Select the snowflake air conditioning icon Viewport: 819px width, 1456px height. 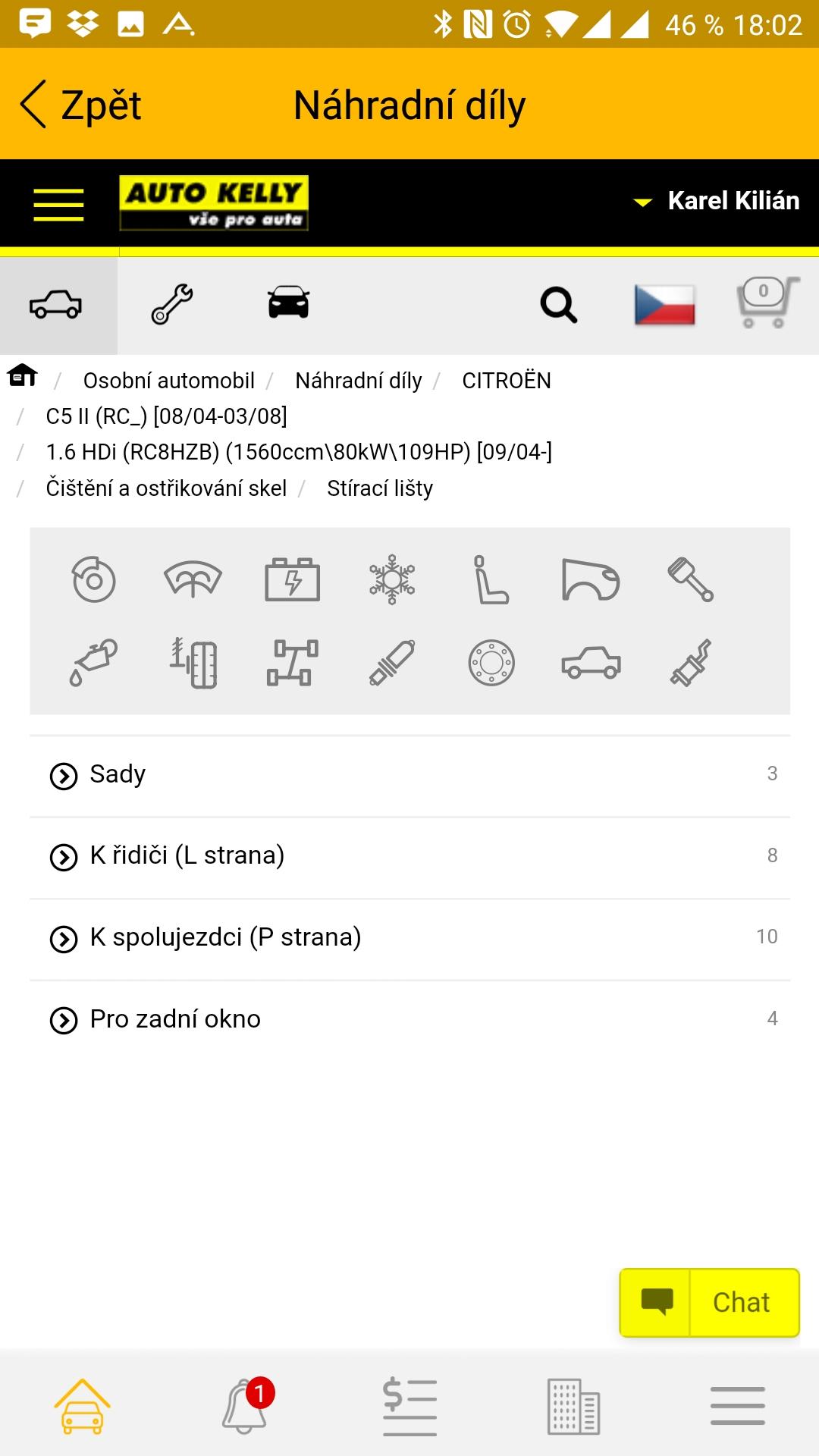(x=392, y=579)
